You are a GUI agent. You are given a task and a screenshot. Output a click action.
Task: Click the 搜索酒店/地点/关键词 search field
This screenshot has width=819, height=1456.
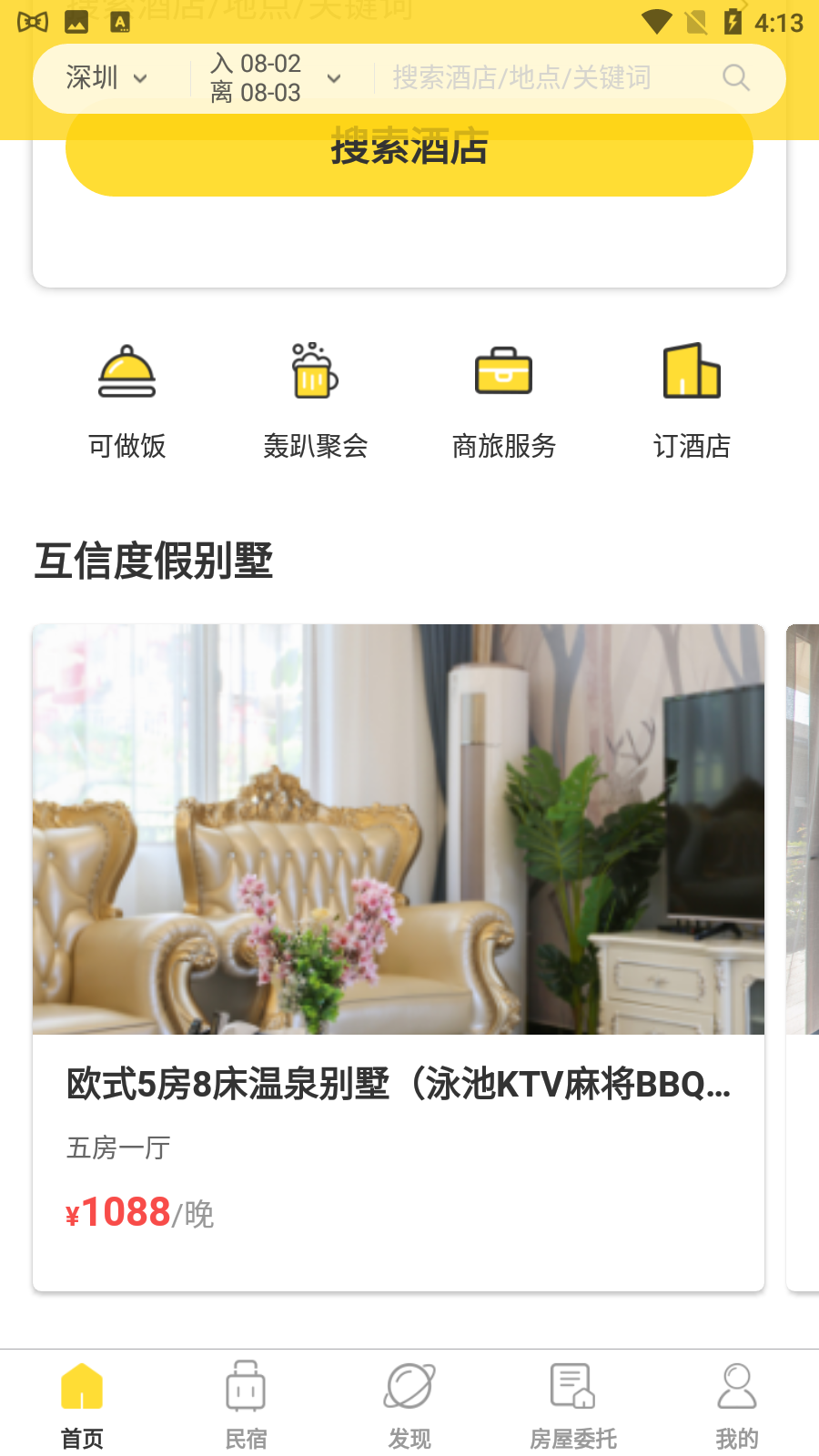(x=521, y=78)
